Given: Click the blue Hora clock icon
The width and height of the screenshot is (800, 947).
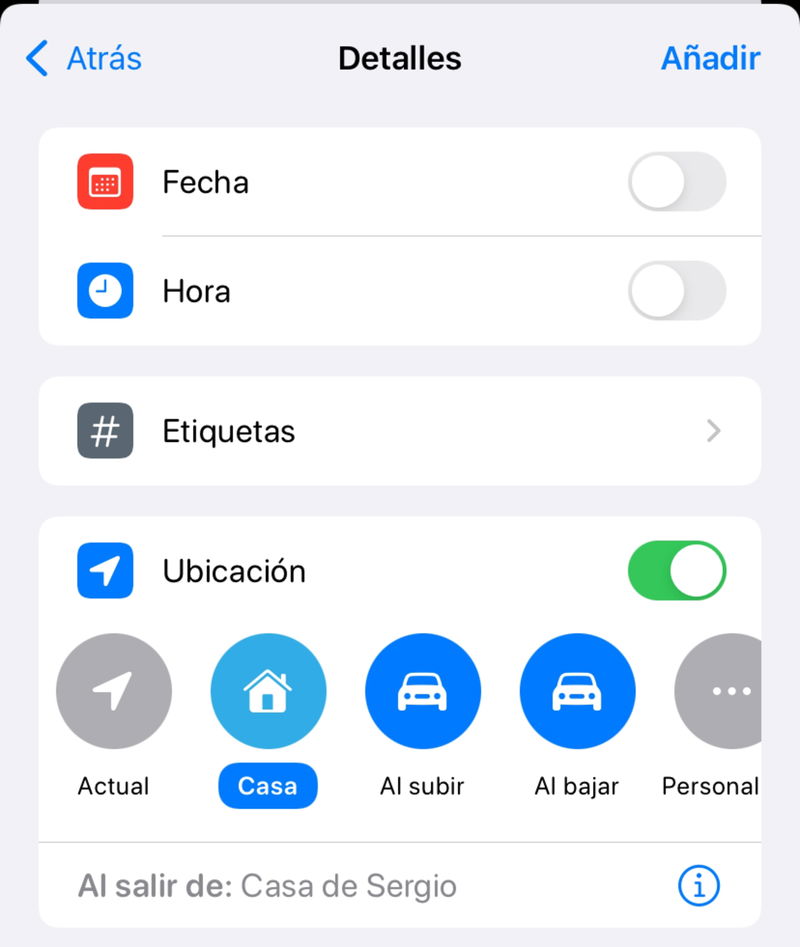Looking at the screenshot, I should tap(104, 291).
